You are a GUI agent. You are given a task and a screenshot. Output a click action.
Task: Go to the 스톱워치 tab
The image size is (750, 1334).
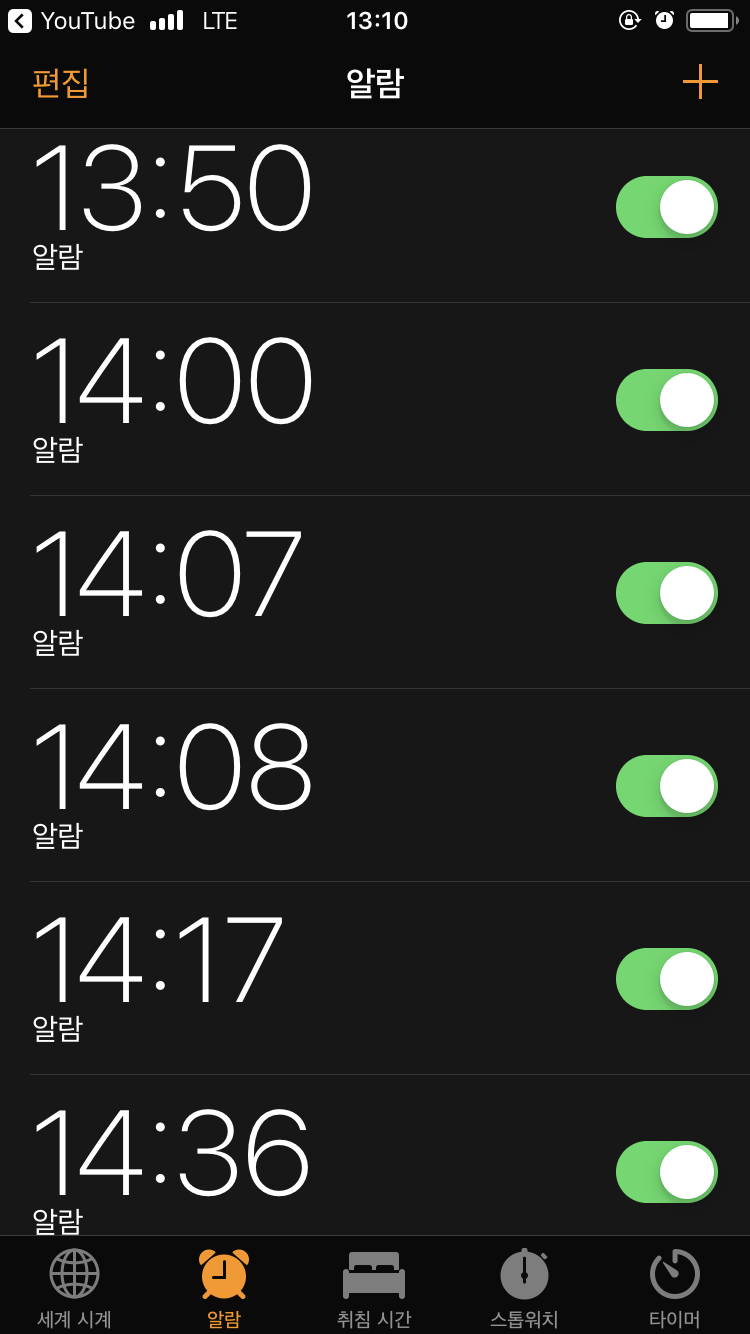pyautogui.click(x=524, y=1288)
